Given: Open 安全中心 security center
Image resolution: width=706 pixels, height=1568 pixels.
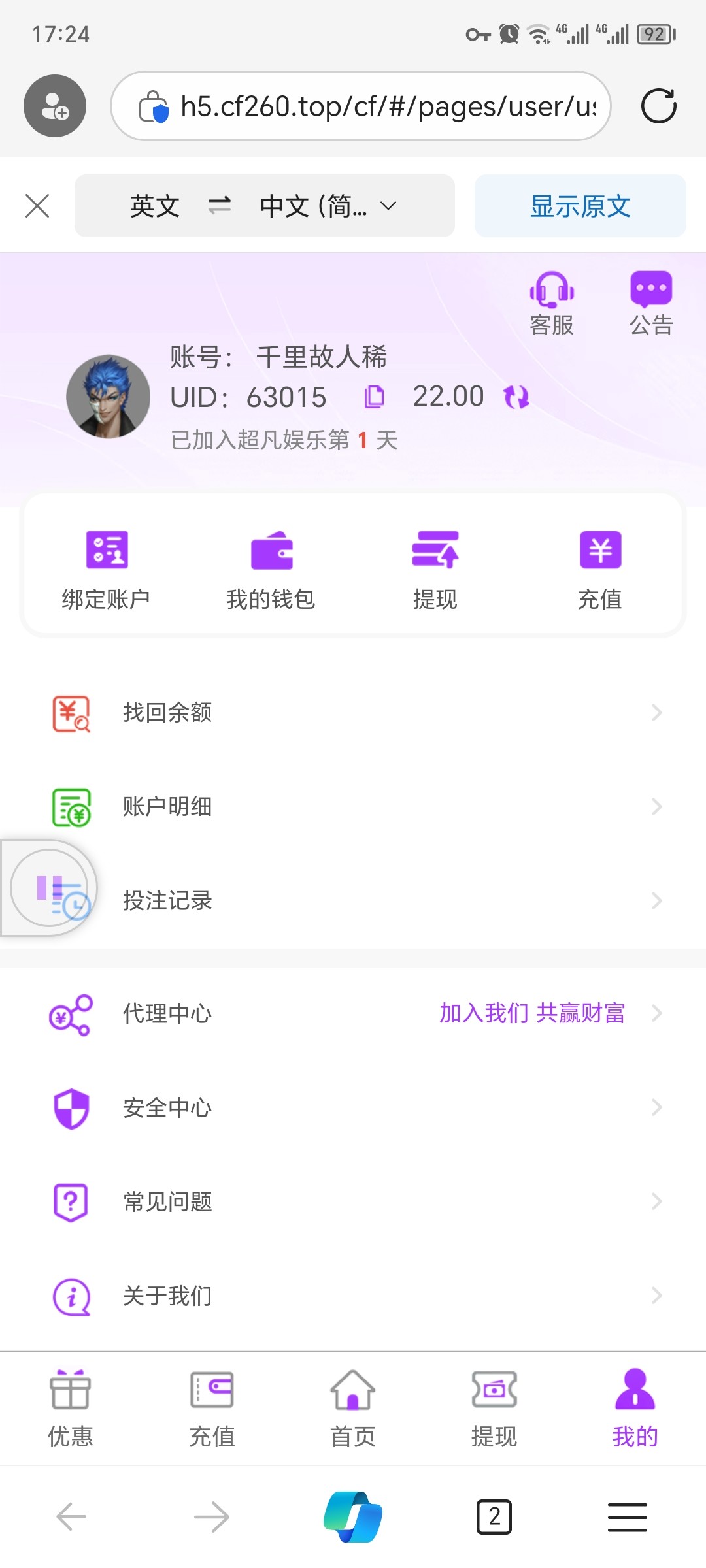Looking at the screenshot, I should coord(353,1108).
